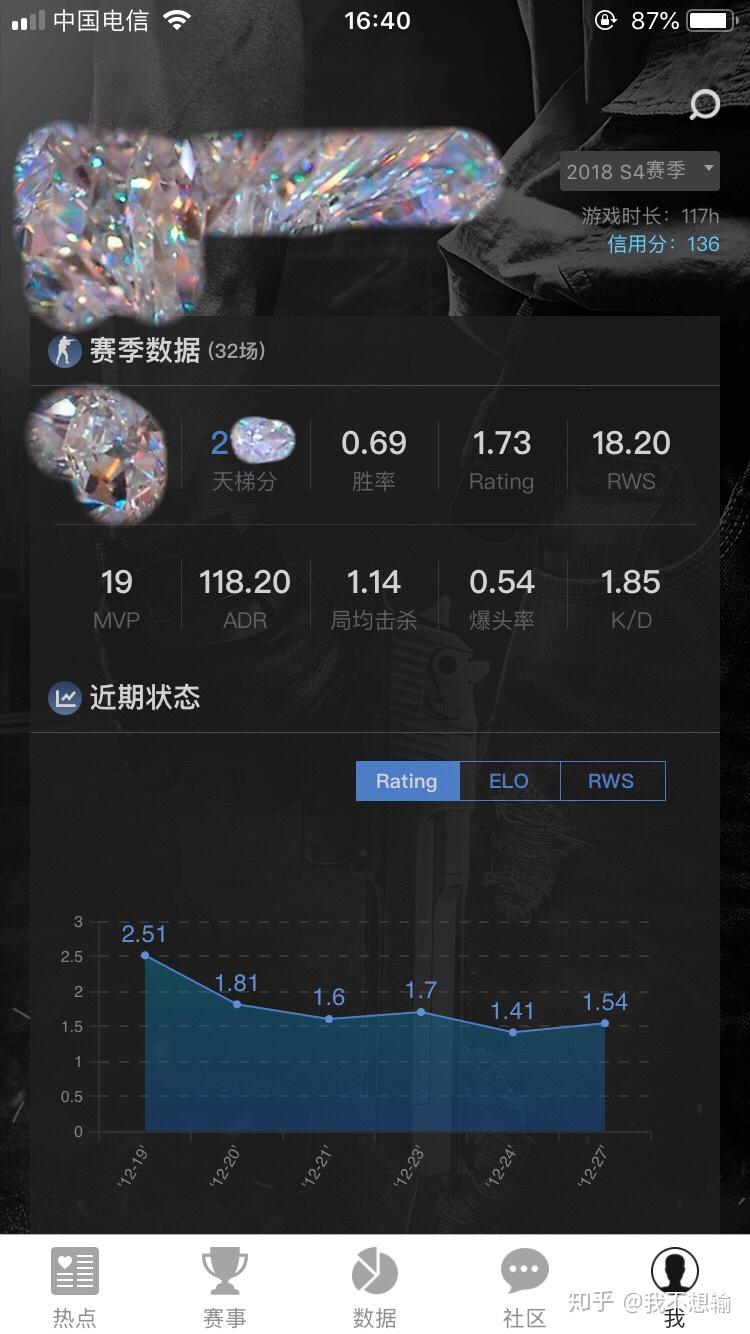Tap the 我 profile tab

[x=675, y=1287]
